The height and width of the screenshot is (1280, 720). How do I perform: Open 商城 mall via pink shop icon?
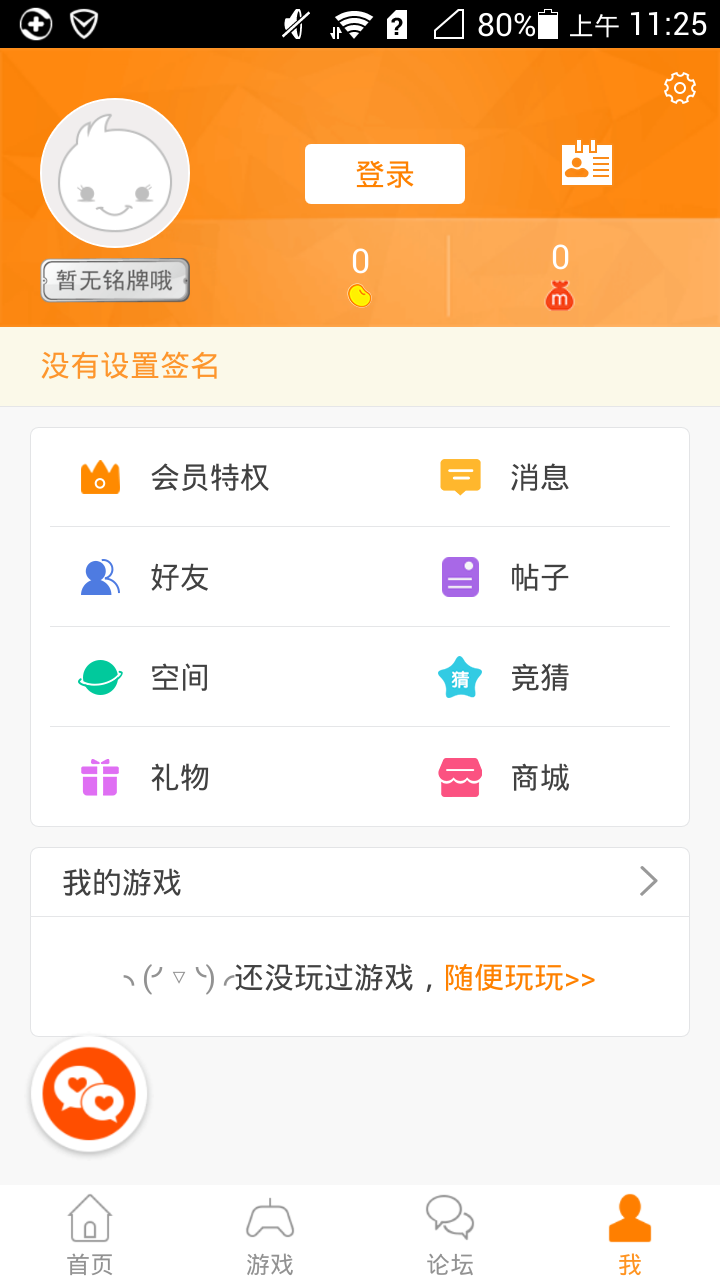click(x=459, y=777)
